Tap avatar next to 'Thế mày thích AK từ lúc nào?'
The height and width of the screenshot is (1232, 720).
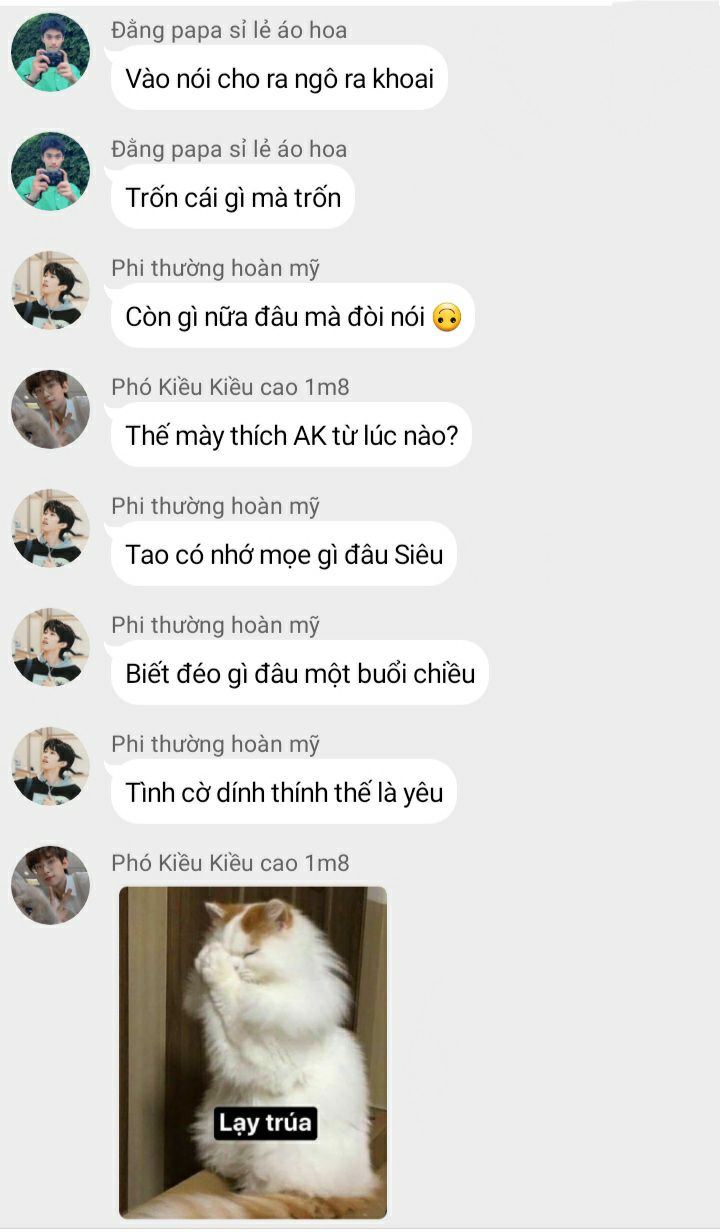(50, 409)
